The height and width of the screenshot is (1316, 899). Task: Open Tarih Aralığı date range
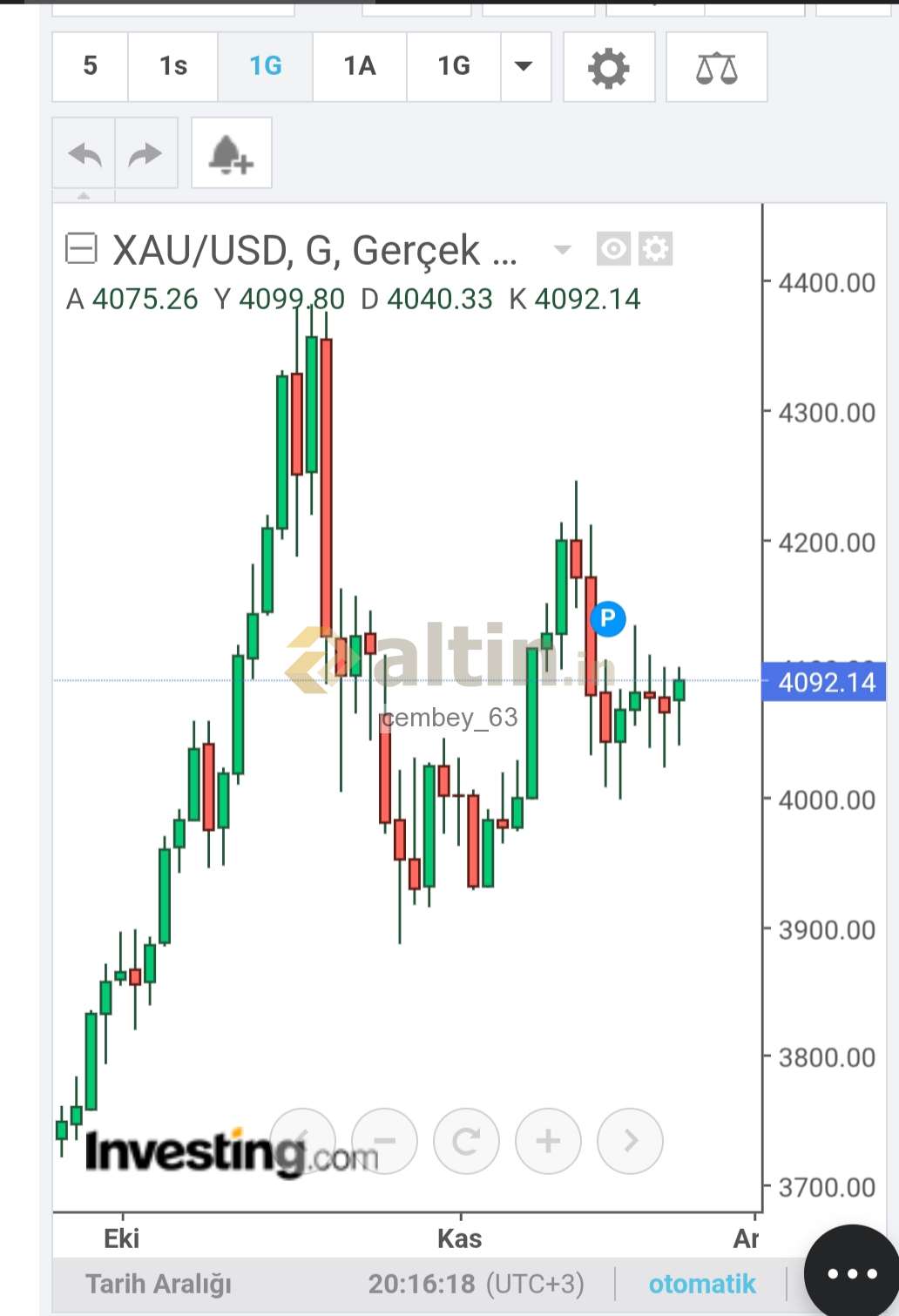point(159,1284)
